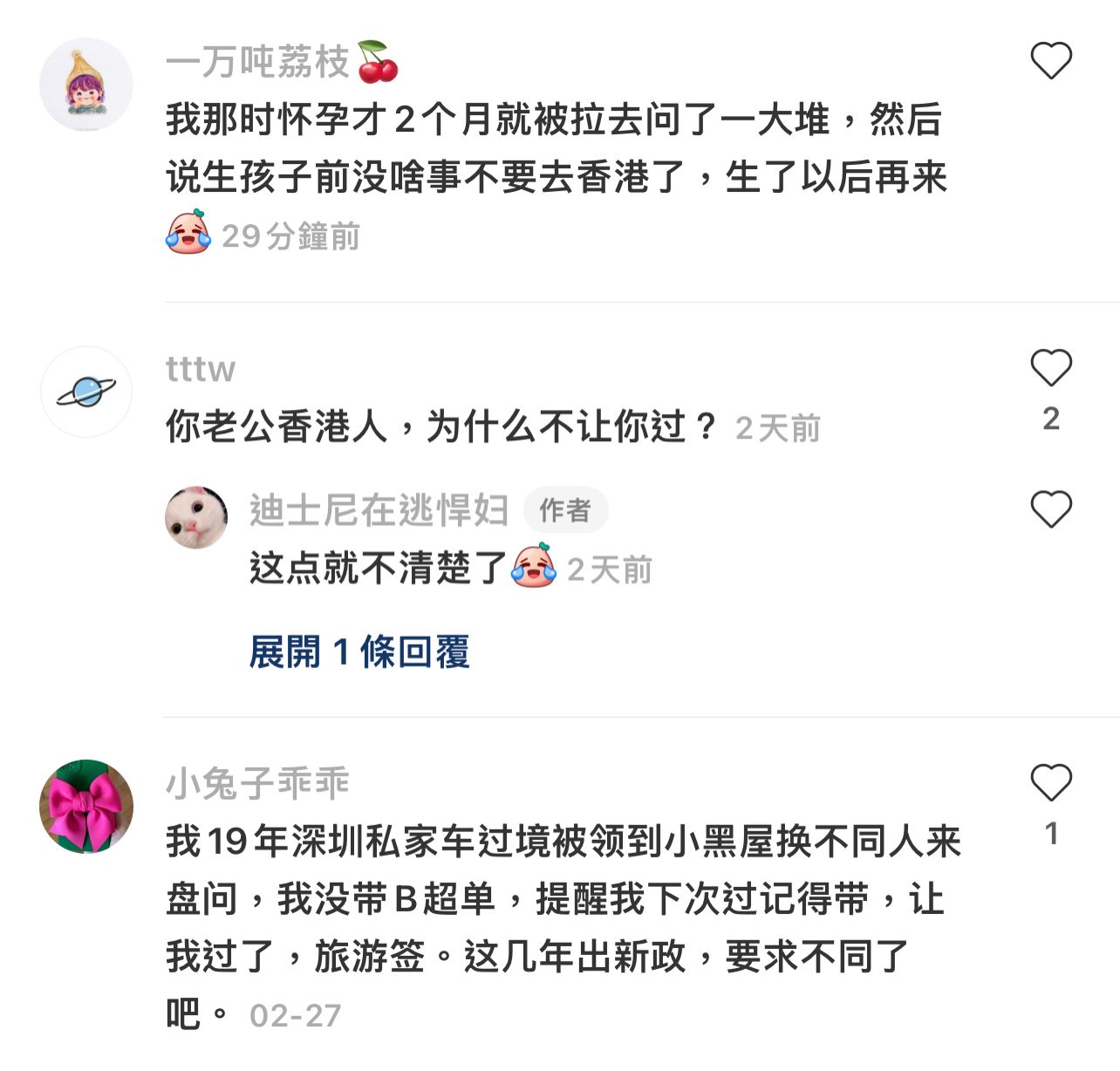
Task: Tap the username 小兔子乖乖
Action: click(257, 783)
